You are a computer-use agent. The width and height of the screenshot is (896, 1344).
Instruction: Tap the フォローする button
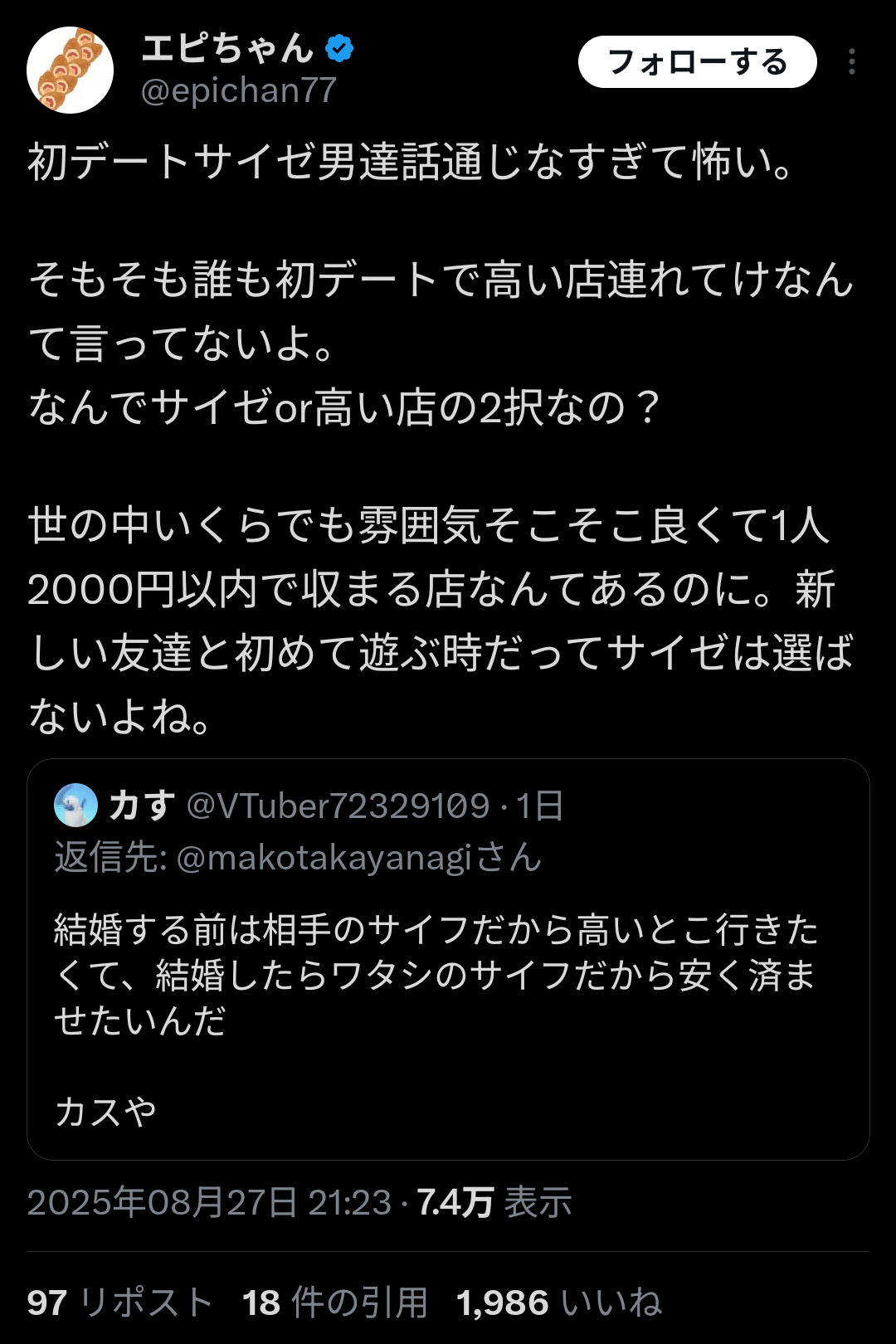pyautogui.click(x=697, y=62)
